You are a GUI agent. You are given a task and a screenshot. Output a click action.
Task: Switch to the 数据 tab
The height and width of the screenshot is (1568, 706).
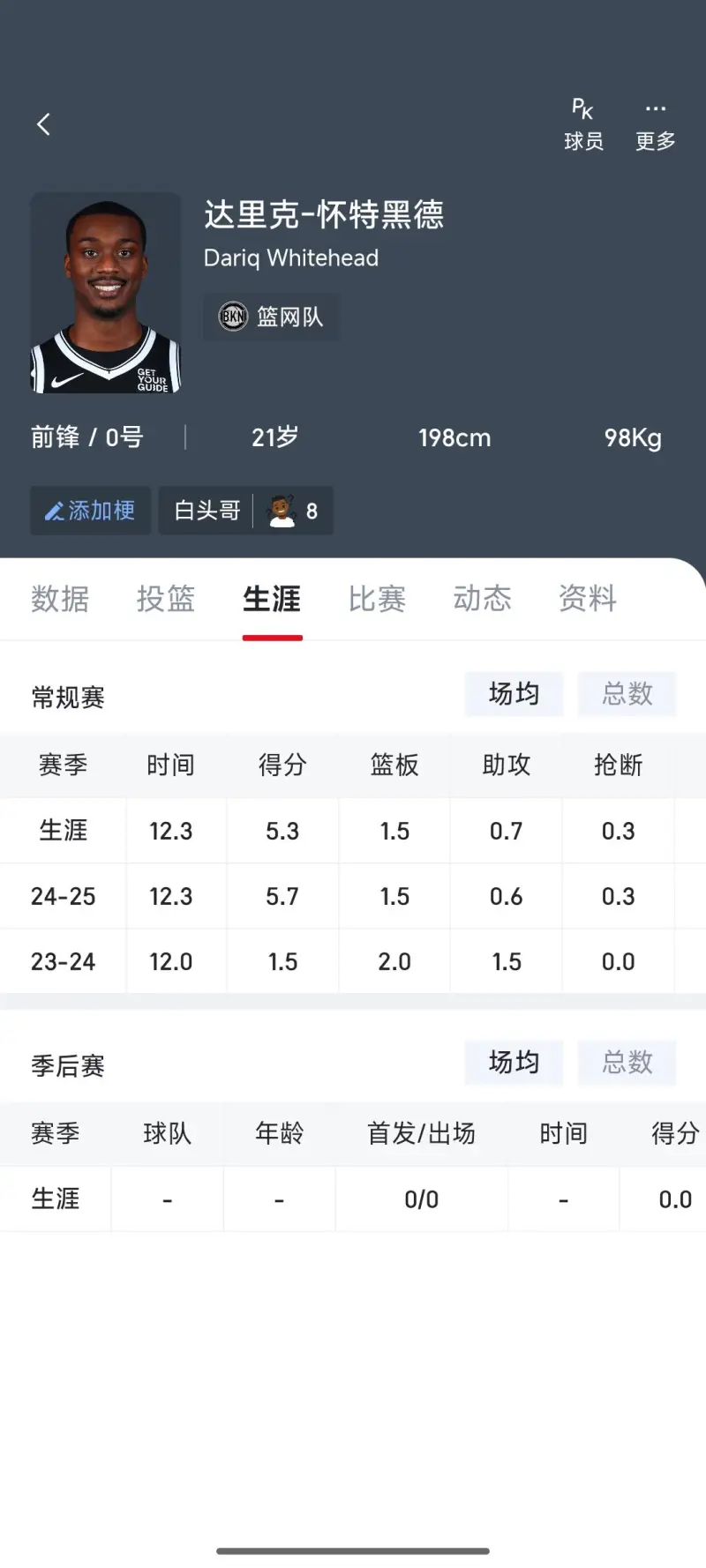[x=60, y=599]
